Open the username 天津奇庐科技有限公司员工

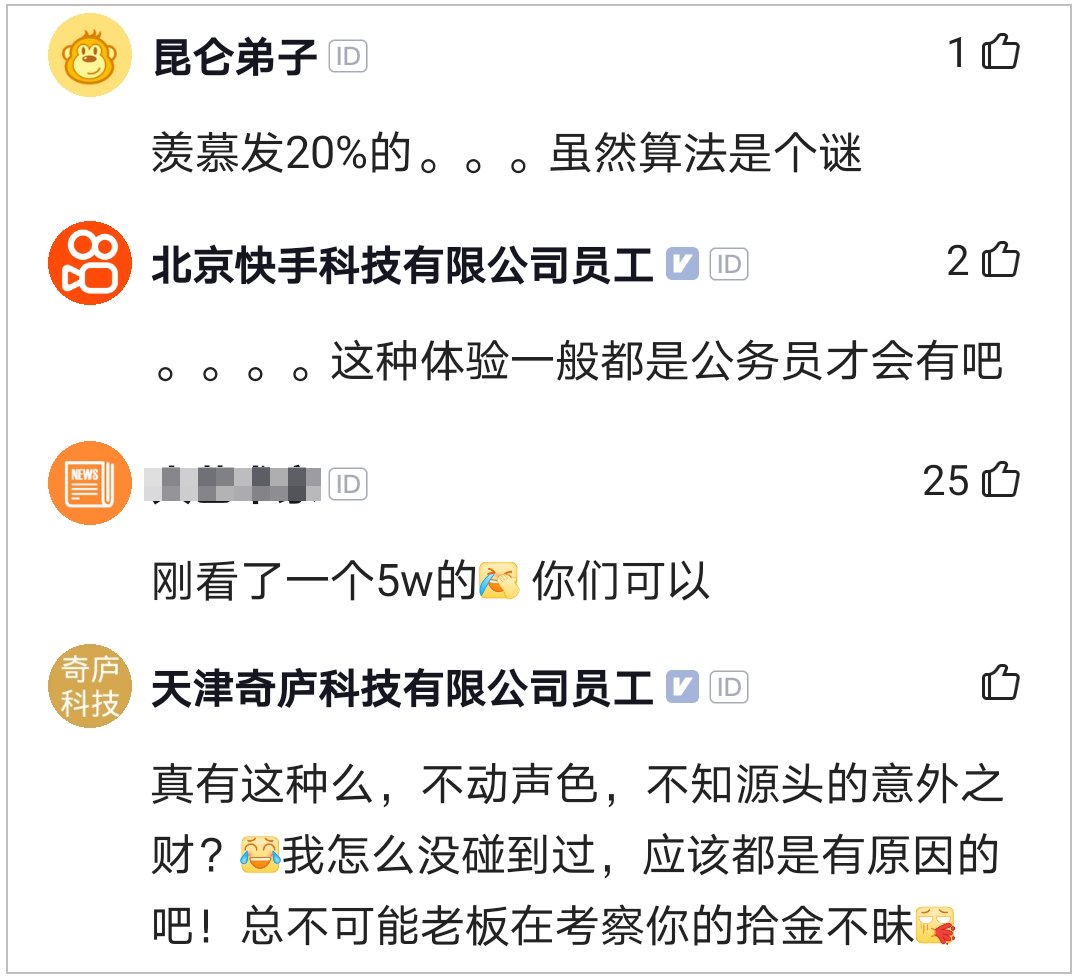402,688
